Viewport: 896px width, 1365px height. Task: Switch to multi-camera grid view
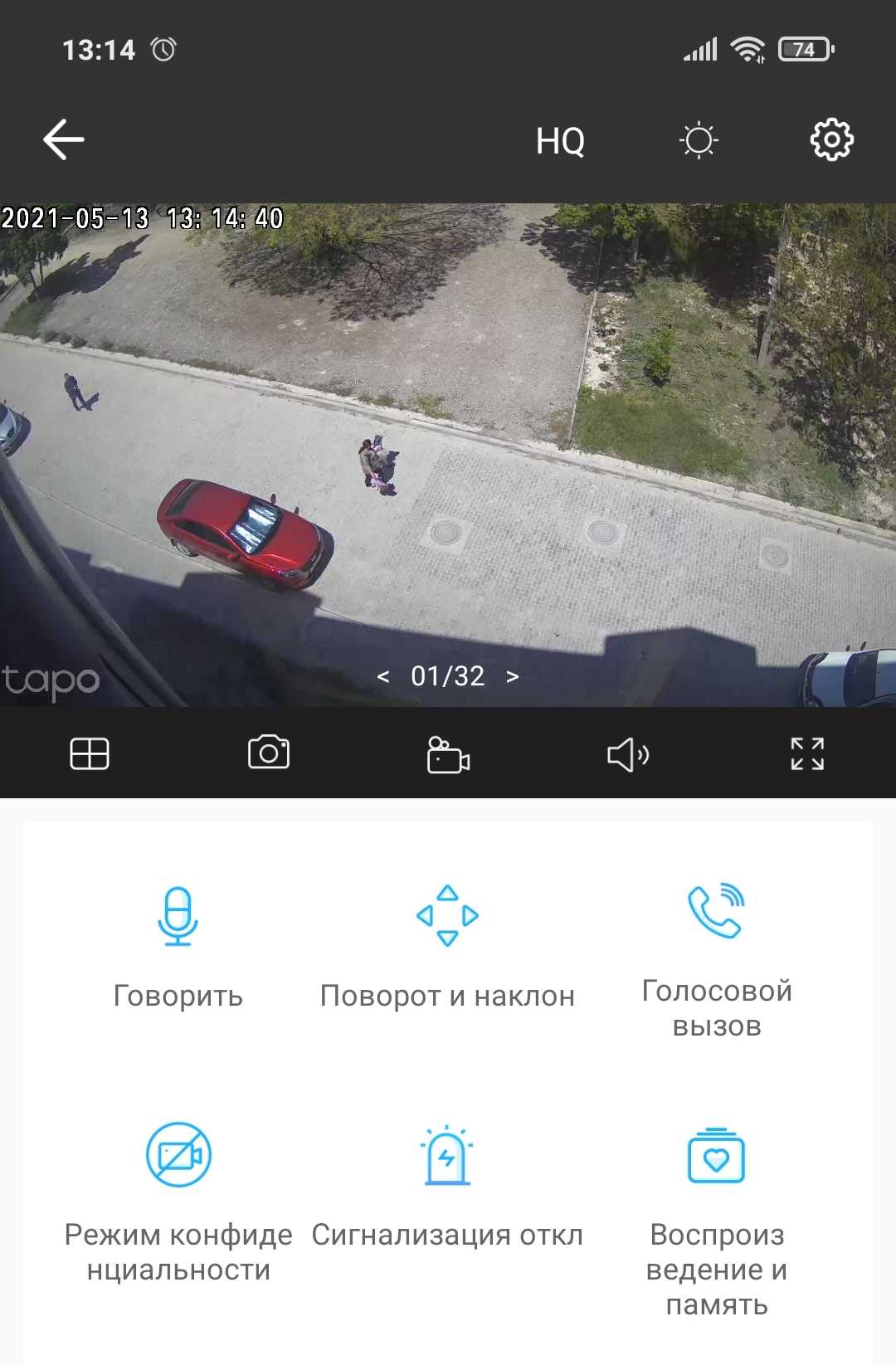coord(90,753)
